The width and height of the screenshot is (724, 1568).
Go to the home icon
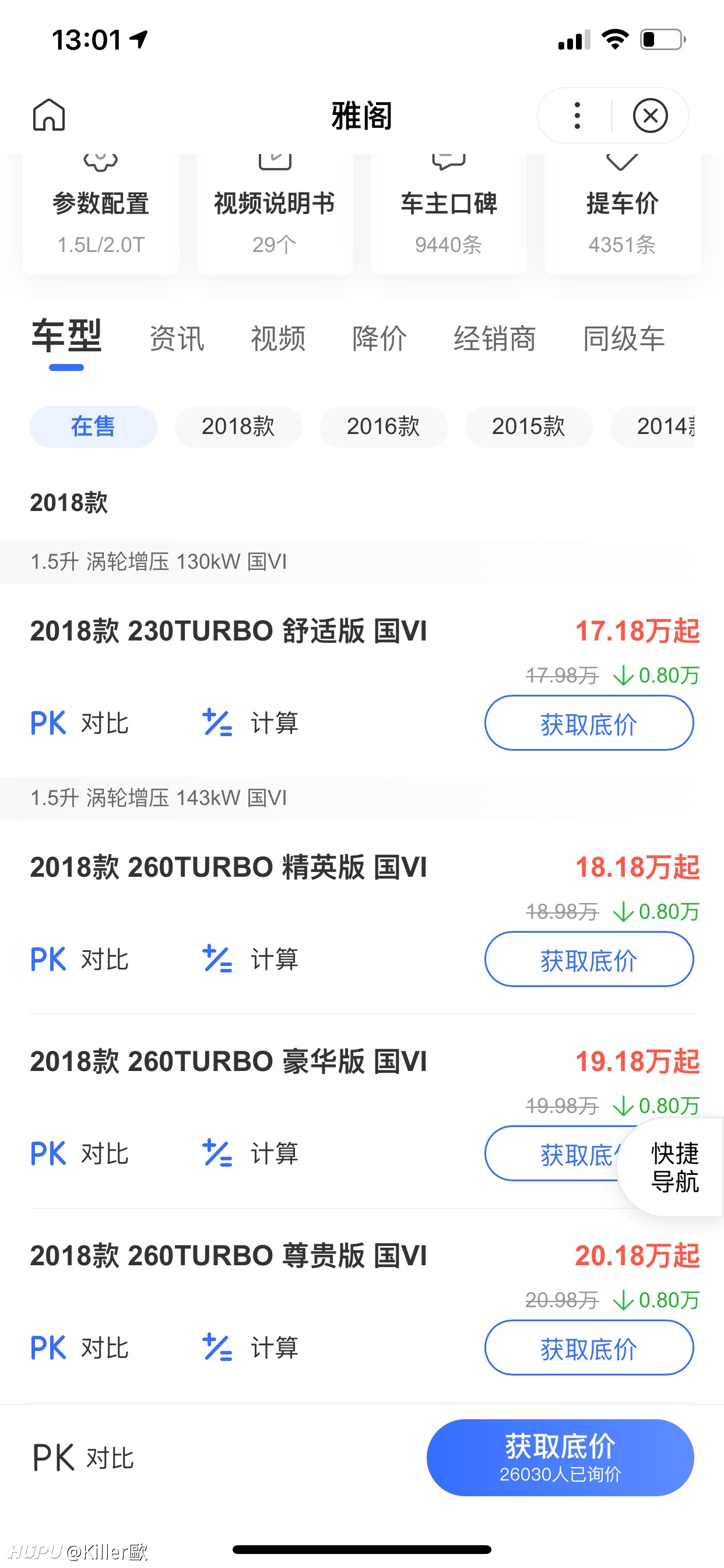pos(48,114)
